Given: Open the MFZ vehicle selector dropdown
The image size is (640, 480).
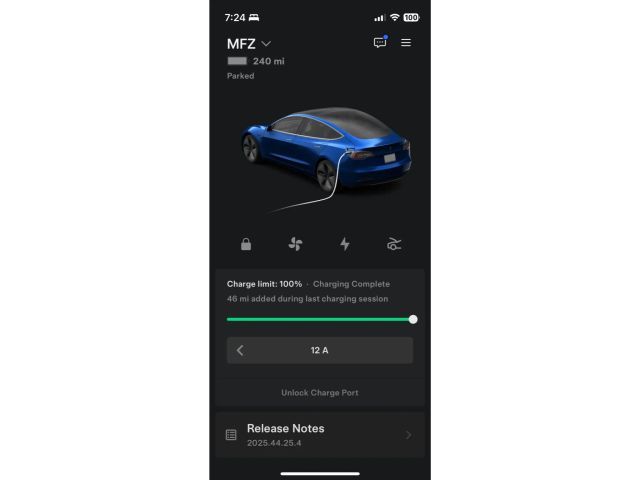Looking at the screenshot, I should coord(249,44).
